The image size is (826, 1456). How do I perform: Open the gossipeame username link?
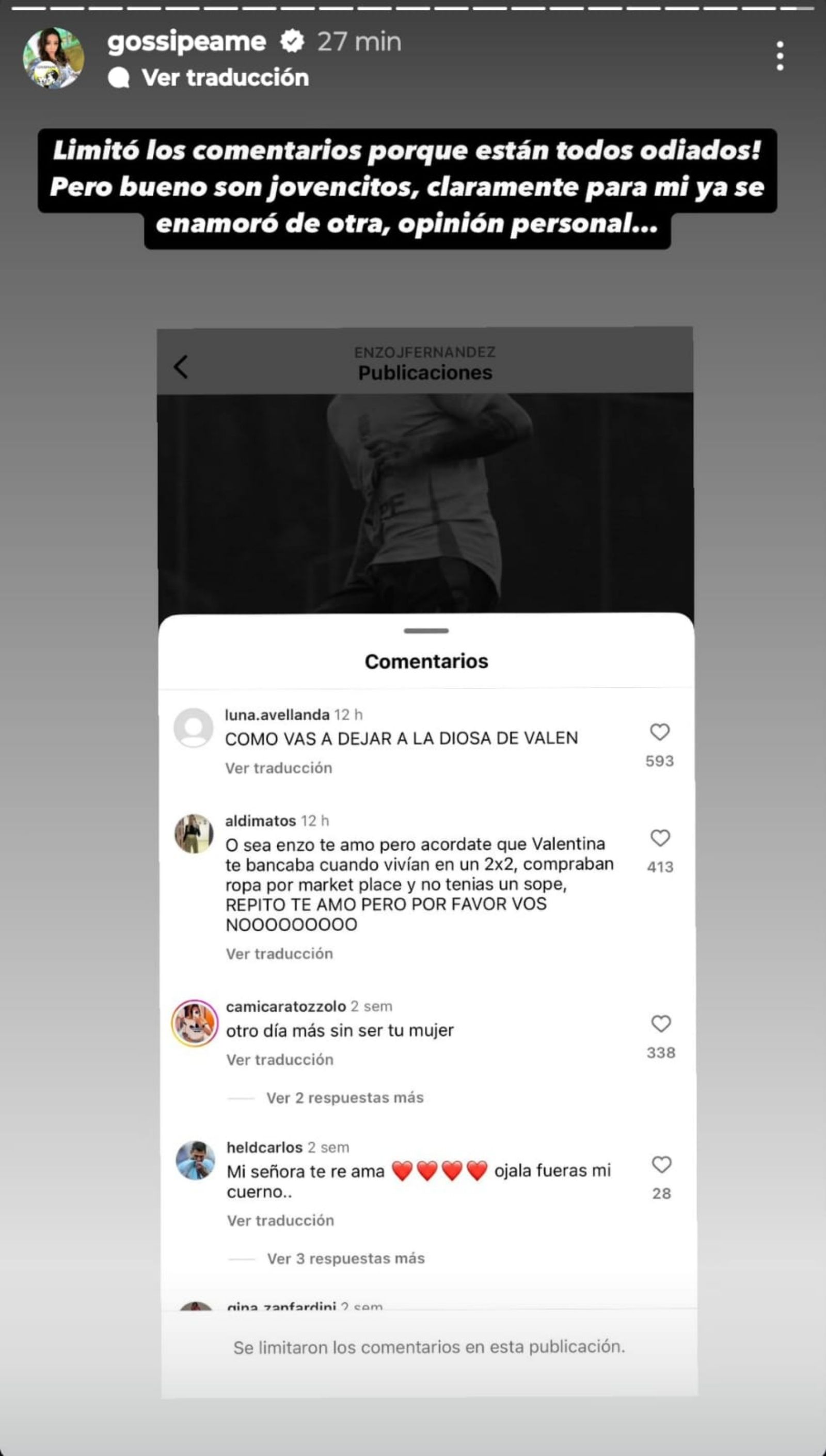tap(187, 41)
